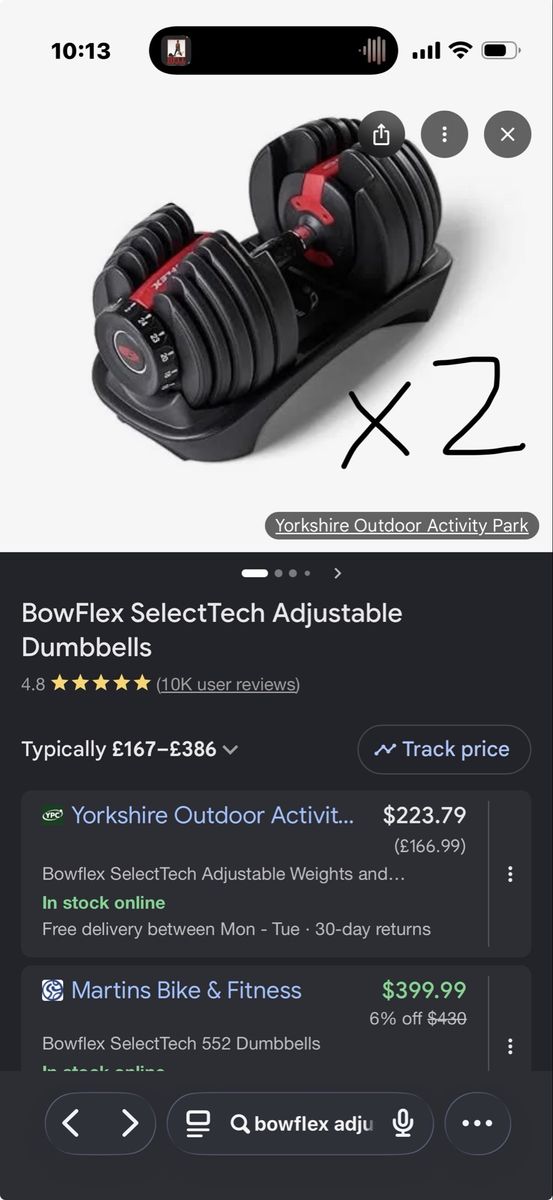The height and width of the screenshot is (1200, 553).
Task: Go back to the previous page
Action: pyautogui.click(x=71, y=1124)
